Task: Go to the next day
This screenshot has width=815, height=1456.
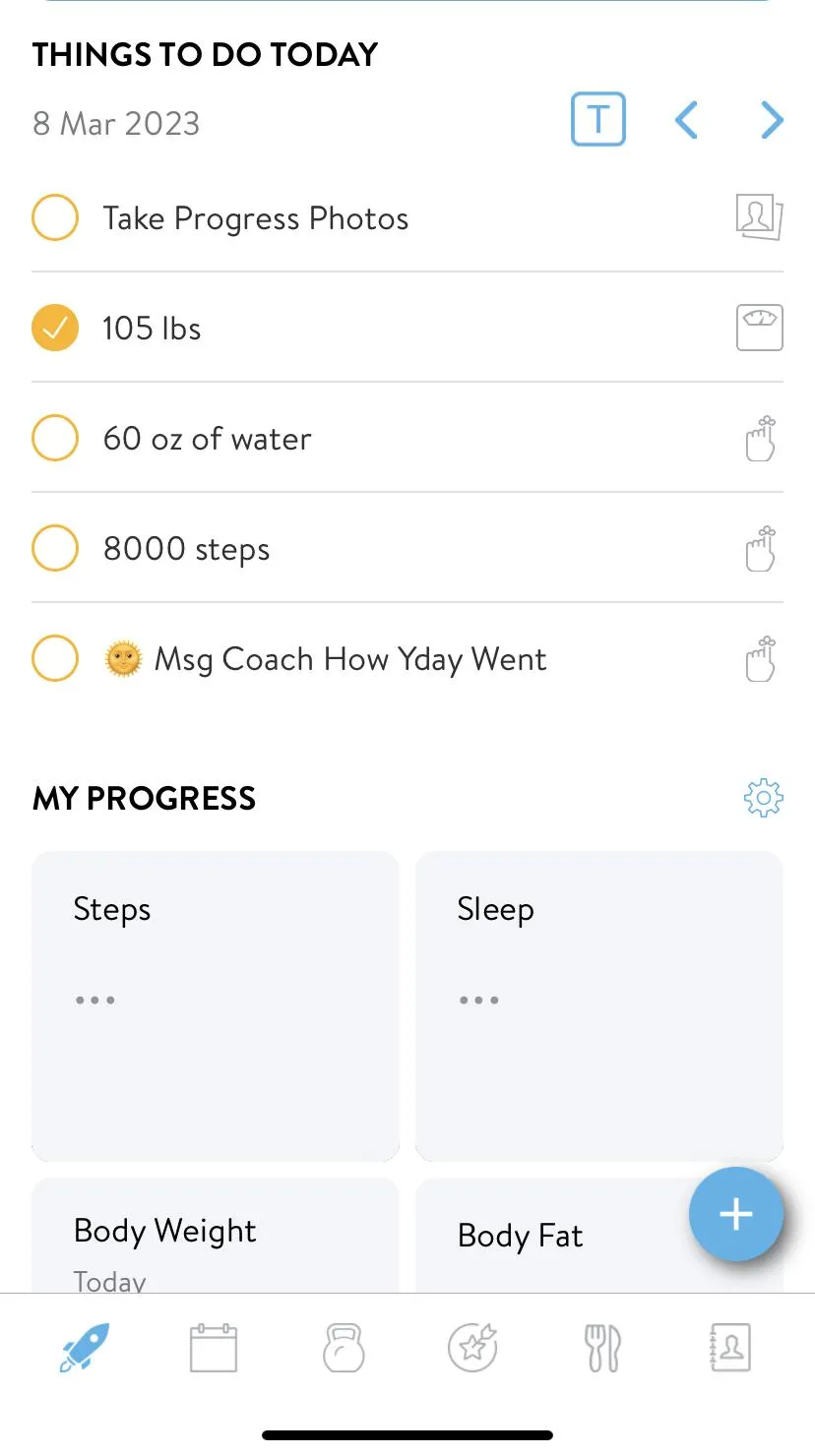Action: point(772,120)
